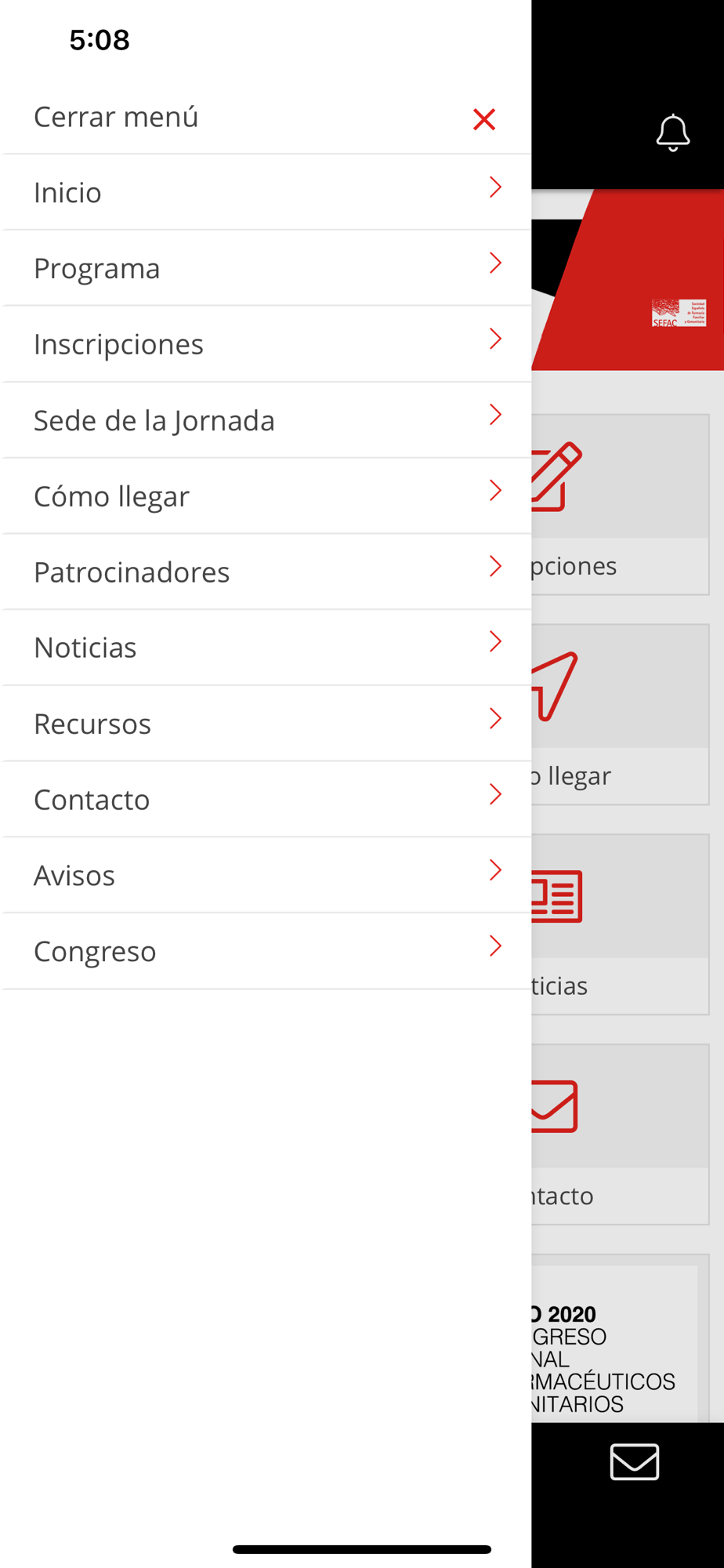Open Recursos
724x1568 pixels.
[266, 724]
